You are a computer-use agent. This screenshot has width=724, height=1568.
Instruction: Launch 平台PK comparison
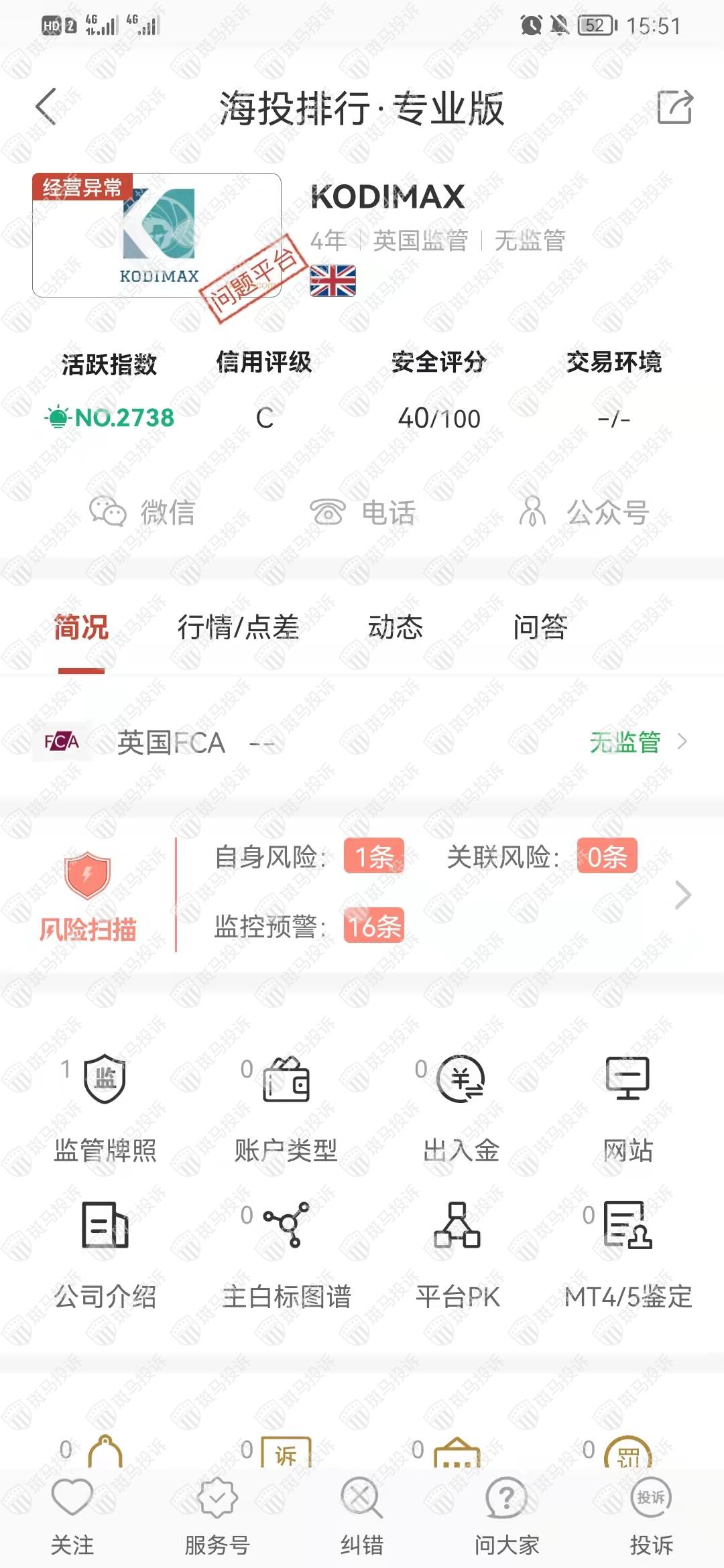[458, 1254]
